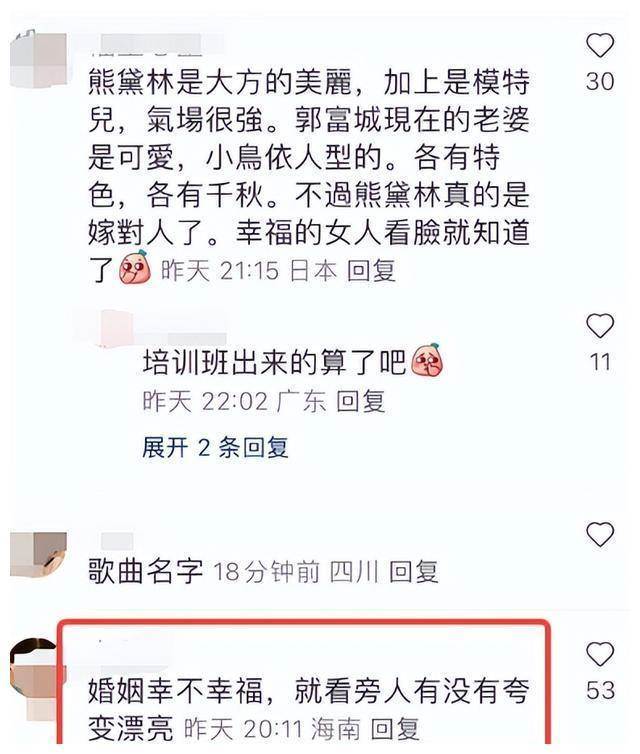
Task: Expand 展开 2 条回复
Action: pyautogui.click(x=215, y=447)
